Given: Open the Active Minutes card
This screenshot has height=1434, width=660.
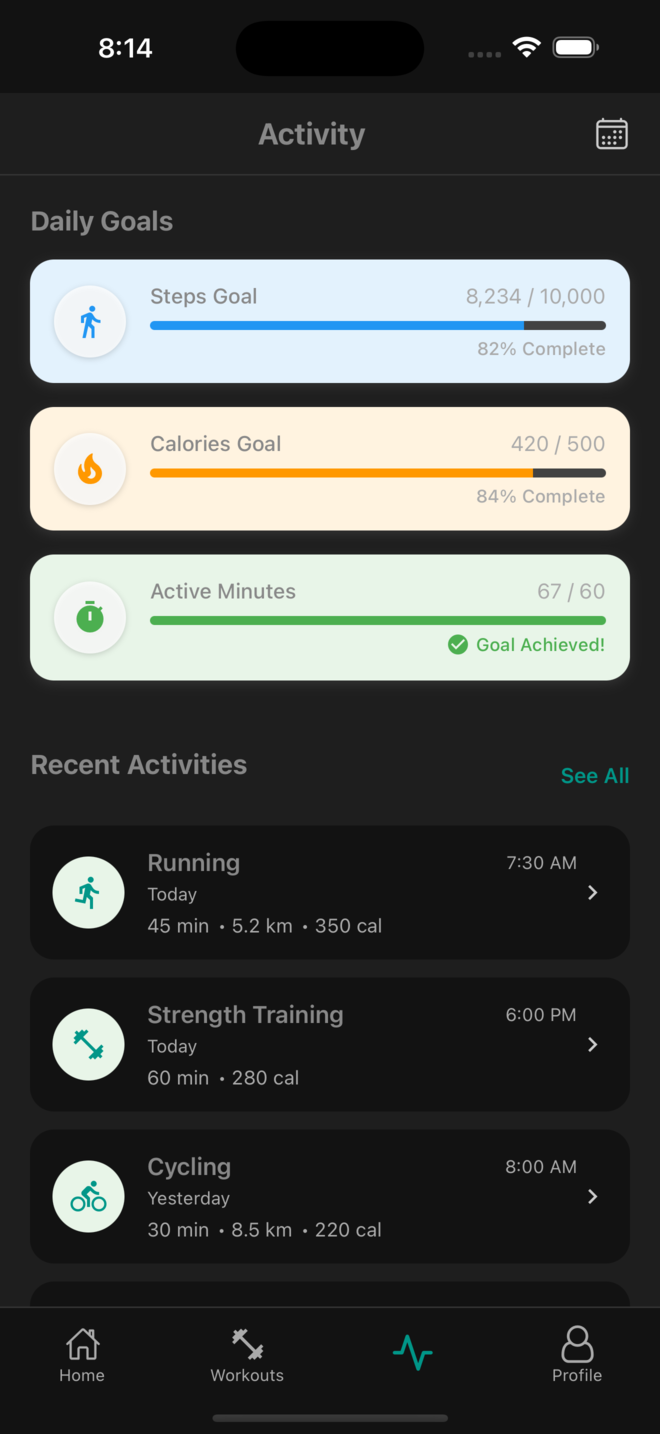Looking at the screenshot, I should click(330, 617).
